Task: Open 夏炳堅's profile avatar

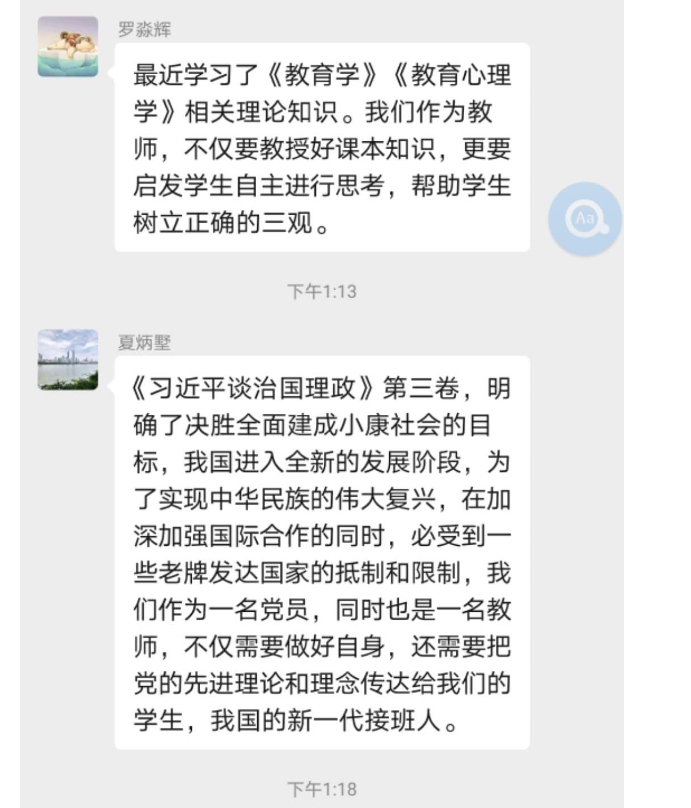Action: click(x=68, y=360)
